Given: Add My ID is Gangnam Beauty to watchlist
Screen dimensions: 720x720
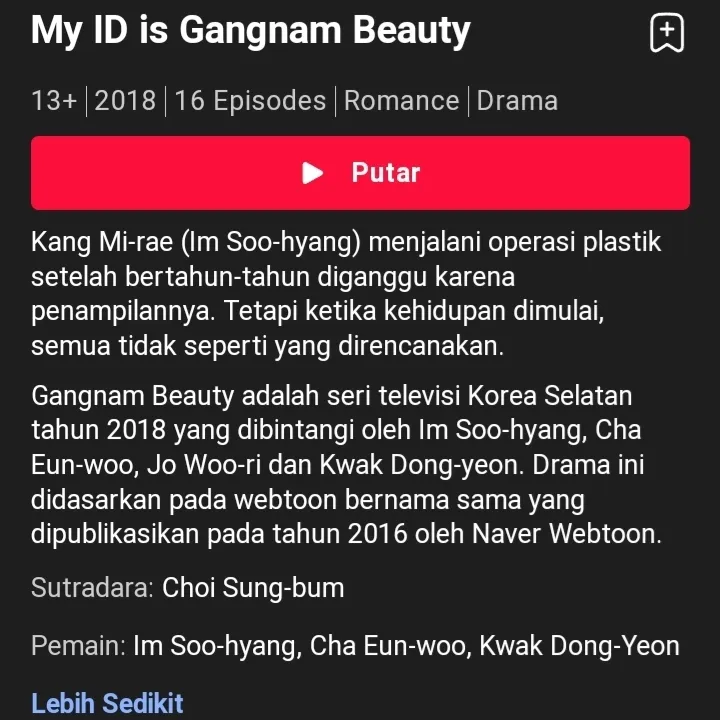Looking at the screenshot, I should 666,33.
